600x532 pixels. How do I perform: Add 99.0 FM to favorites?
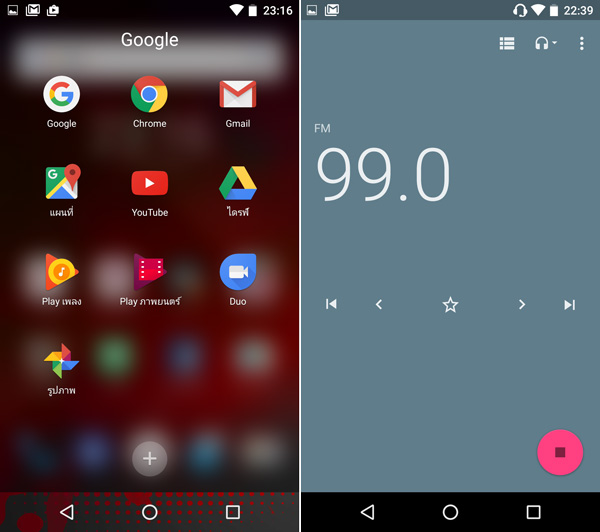coord(450,304)
